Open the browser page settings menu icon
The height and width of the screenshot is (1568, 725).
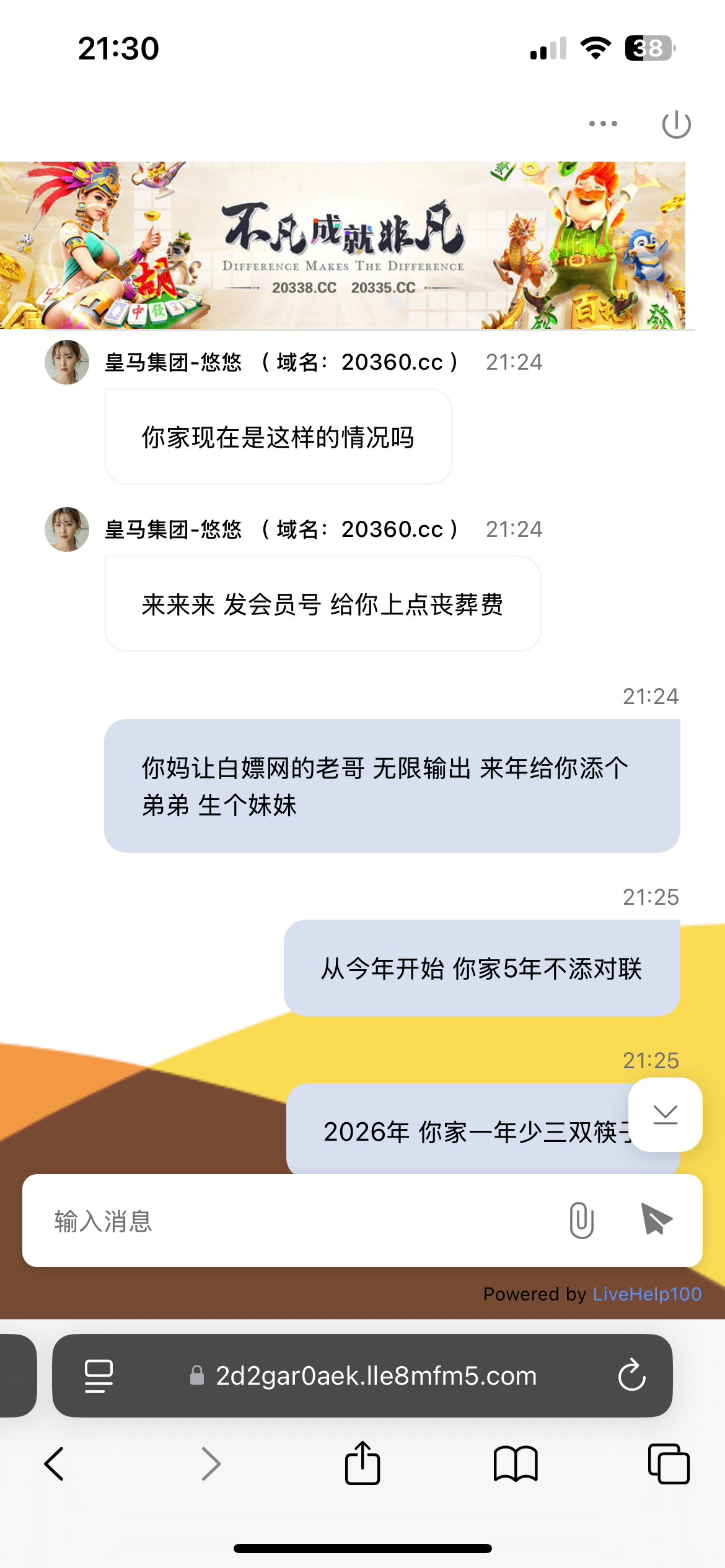click(99, 1376)
